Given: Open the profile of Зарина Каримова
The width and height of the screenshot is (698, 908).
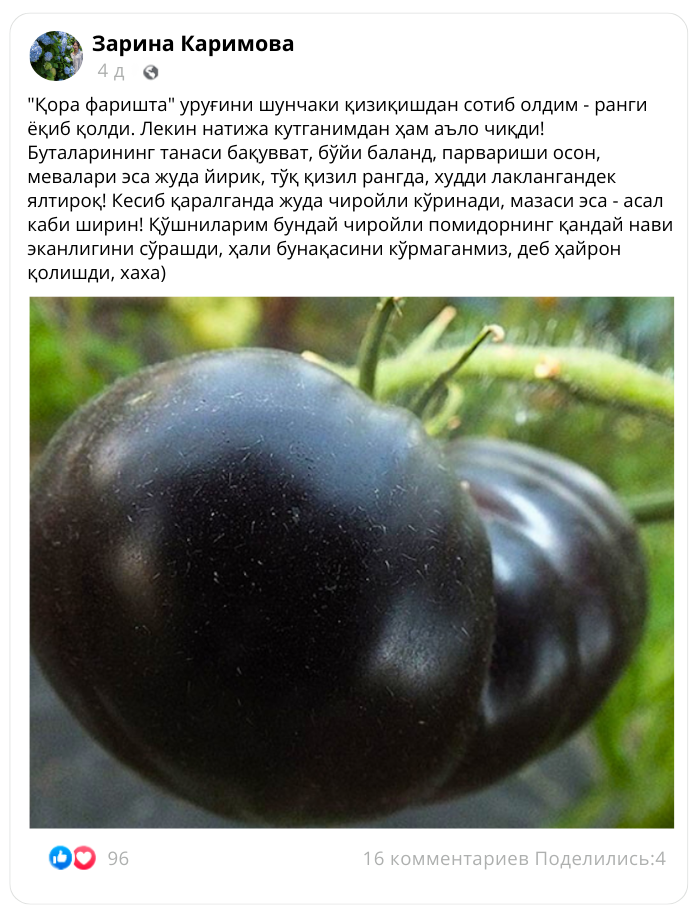Looking at the screenshot, I should coord(192,43).
